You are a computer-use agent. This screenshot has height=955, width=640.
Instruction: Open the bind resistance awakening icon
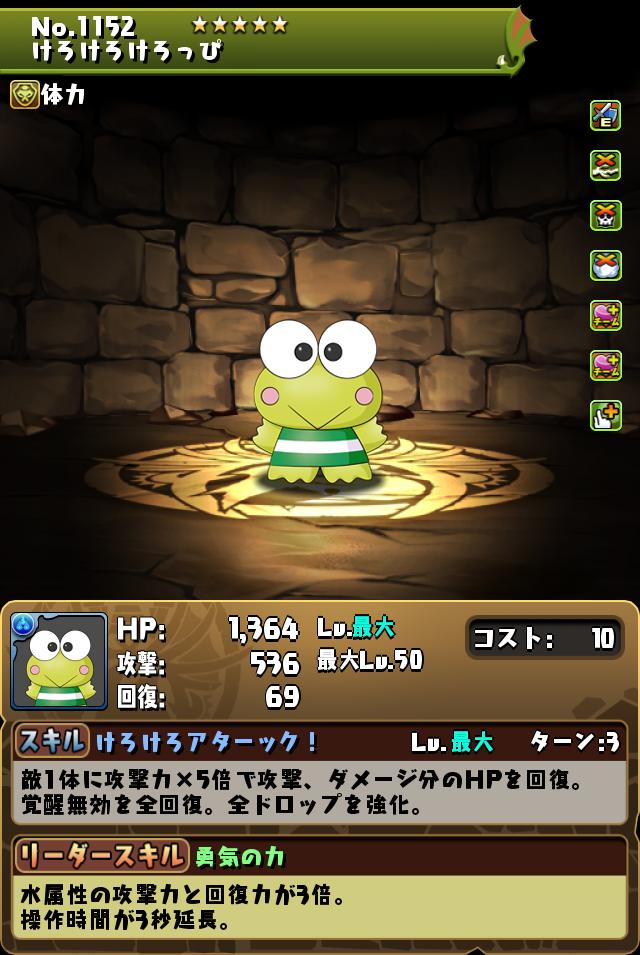[x=606, y=165]
